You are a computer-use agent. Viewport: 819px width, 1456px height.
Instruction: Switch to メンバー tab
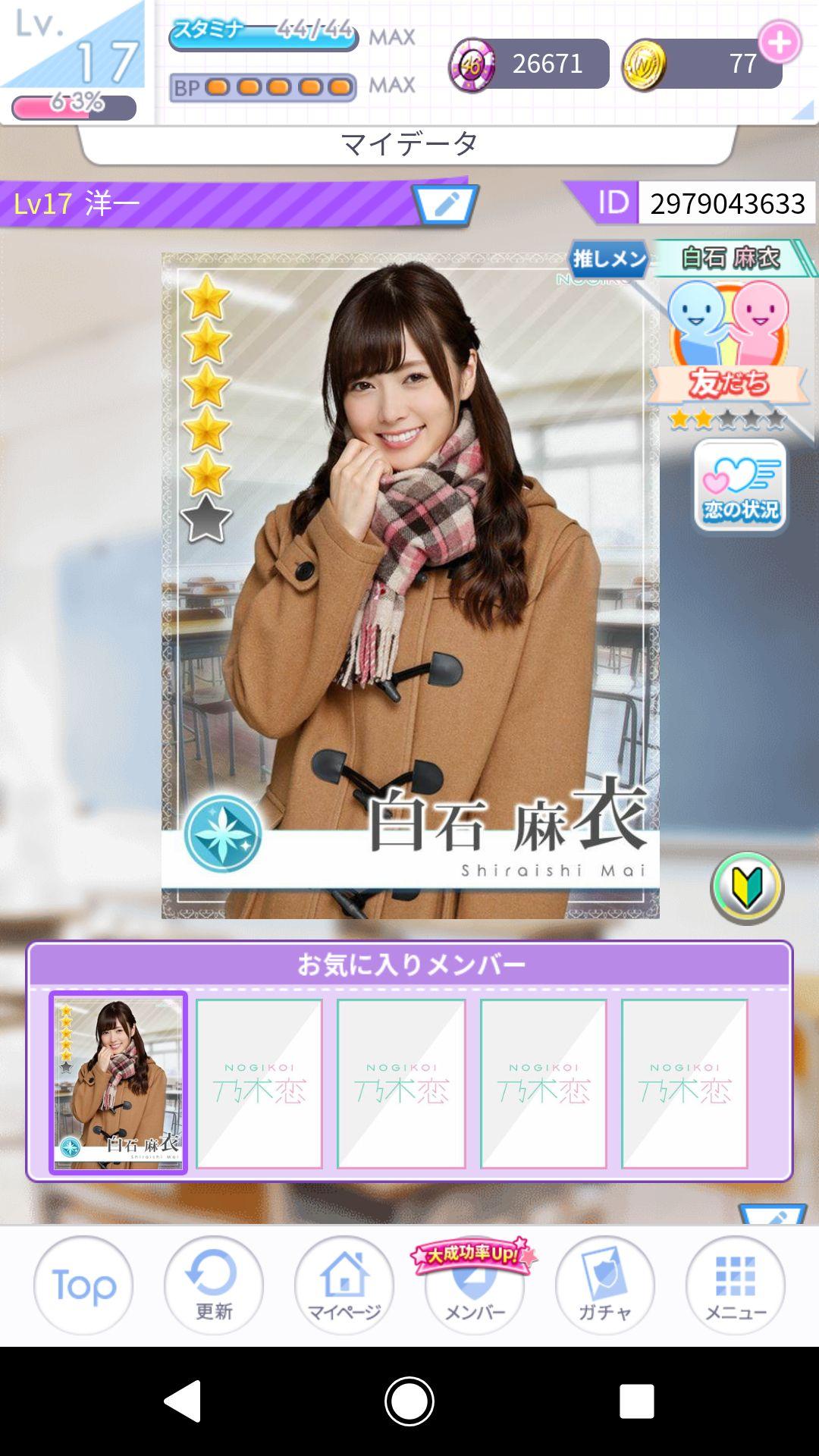pos(475,1289)
